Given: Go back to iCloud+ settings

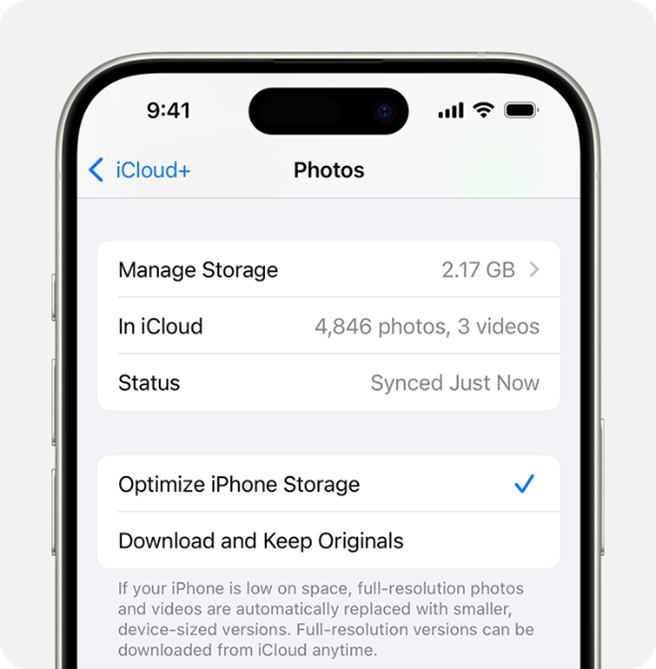Looking at the screenshot, I should [x=140, y=170].
